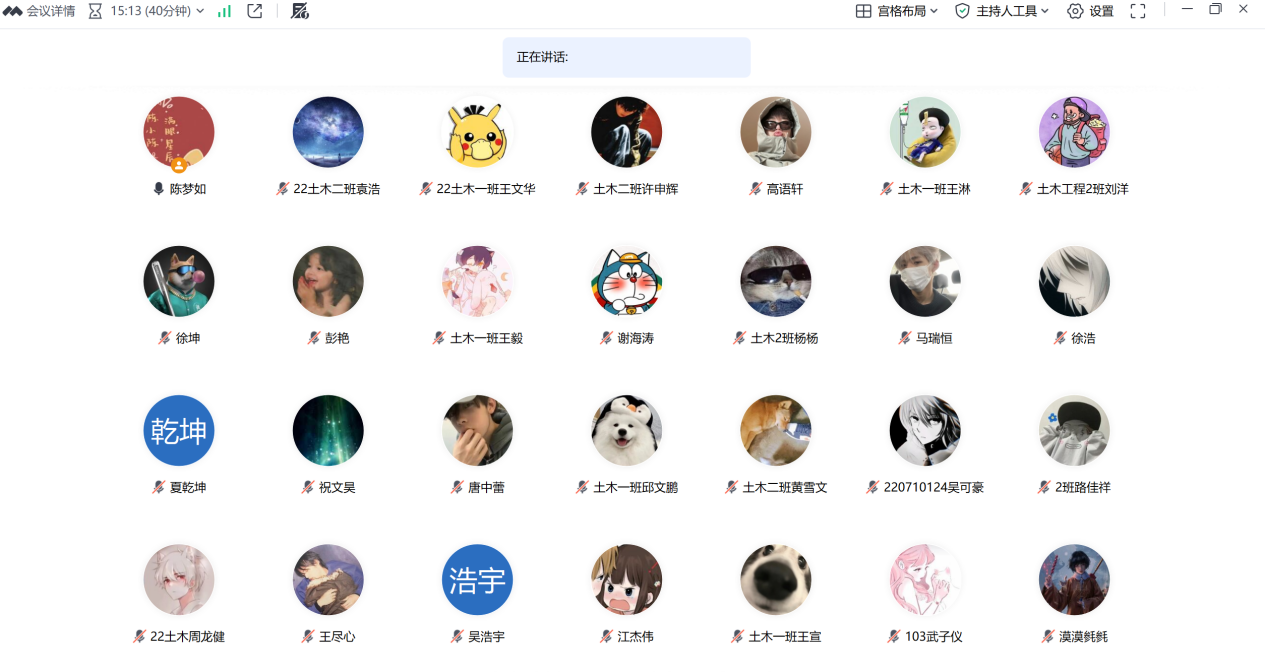Image resolution: width=1265 pixels, height=672 pixels.
Task: Select participant 2班路佳祥's tile
Action: (1074, 431)
